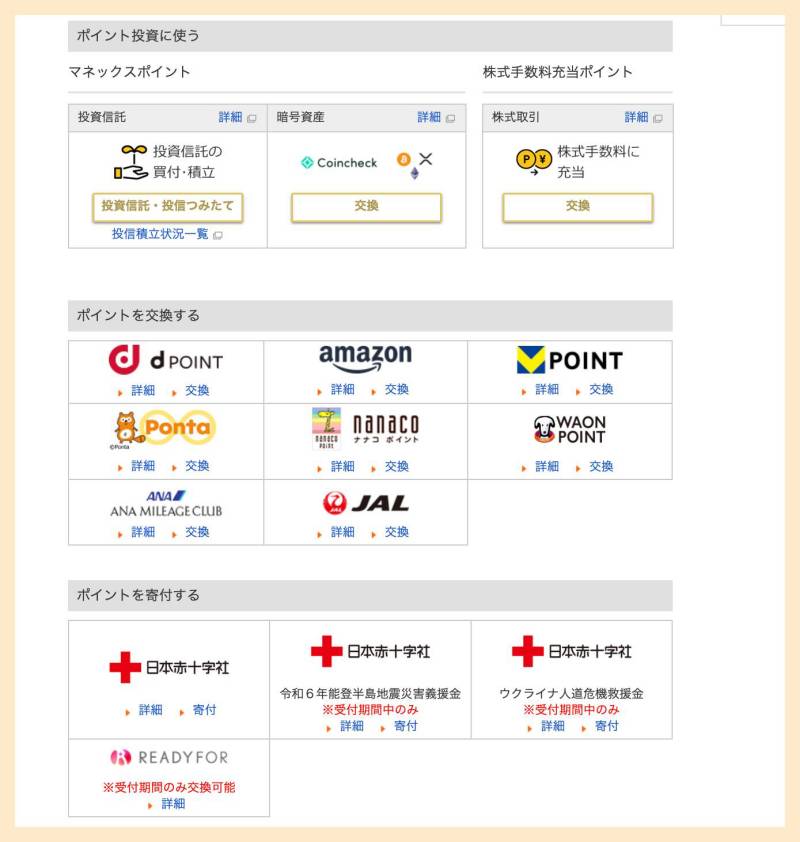Tap 寄付 in first 日本赤十字社 cell
800x842 pixels.
204,710
